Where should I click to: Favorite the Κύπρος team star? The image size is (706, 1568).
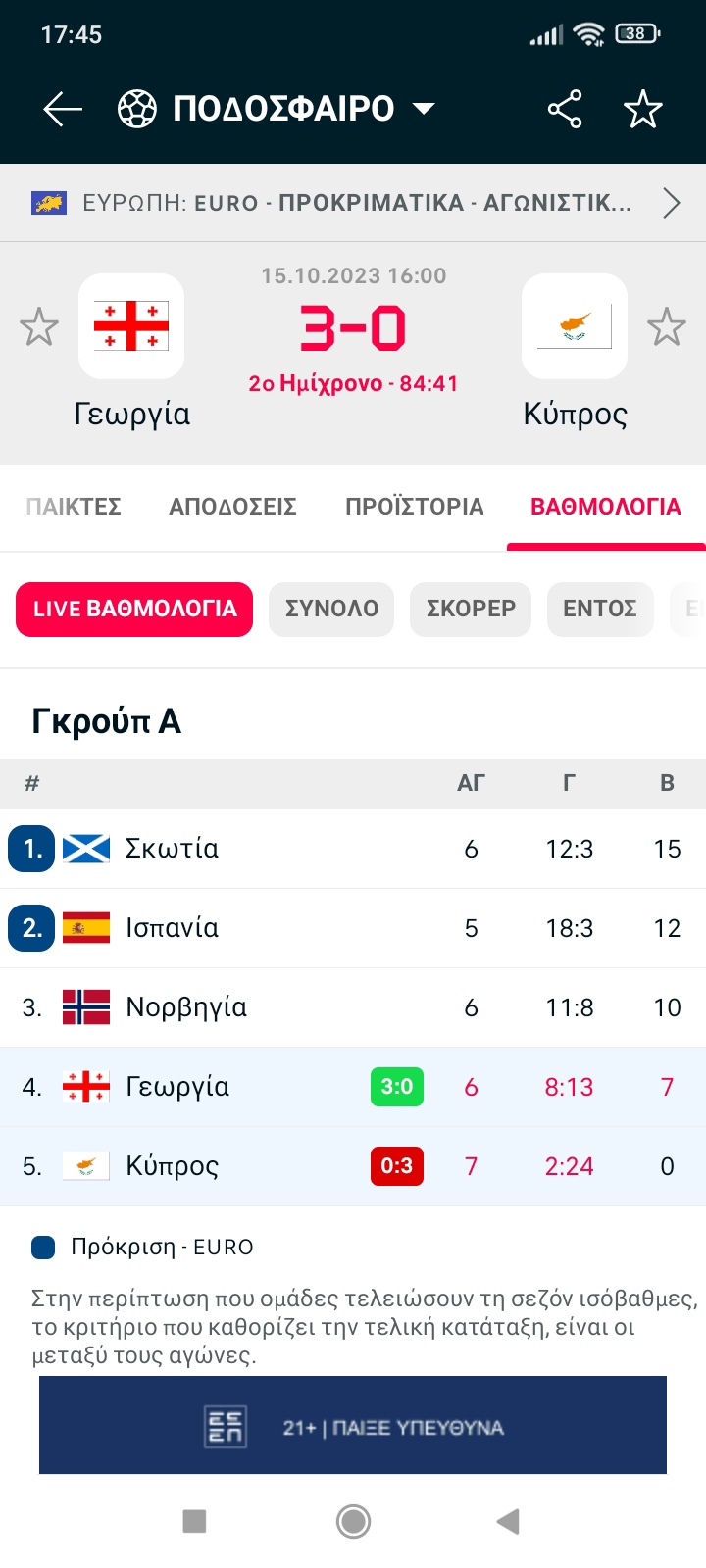point(667,327)
